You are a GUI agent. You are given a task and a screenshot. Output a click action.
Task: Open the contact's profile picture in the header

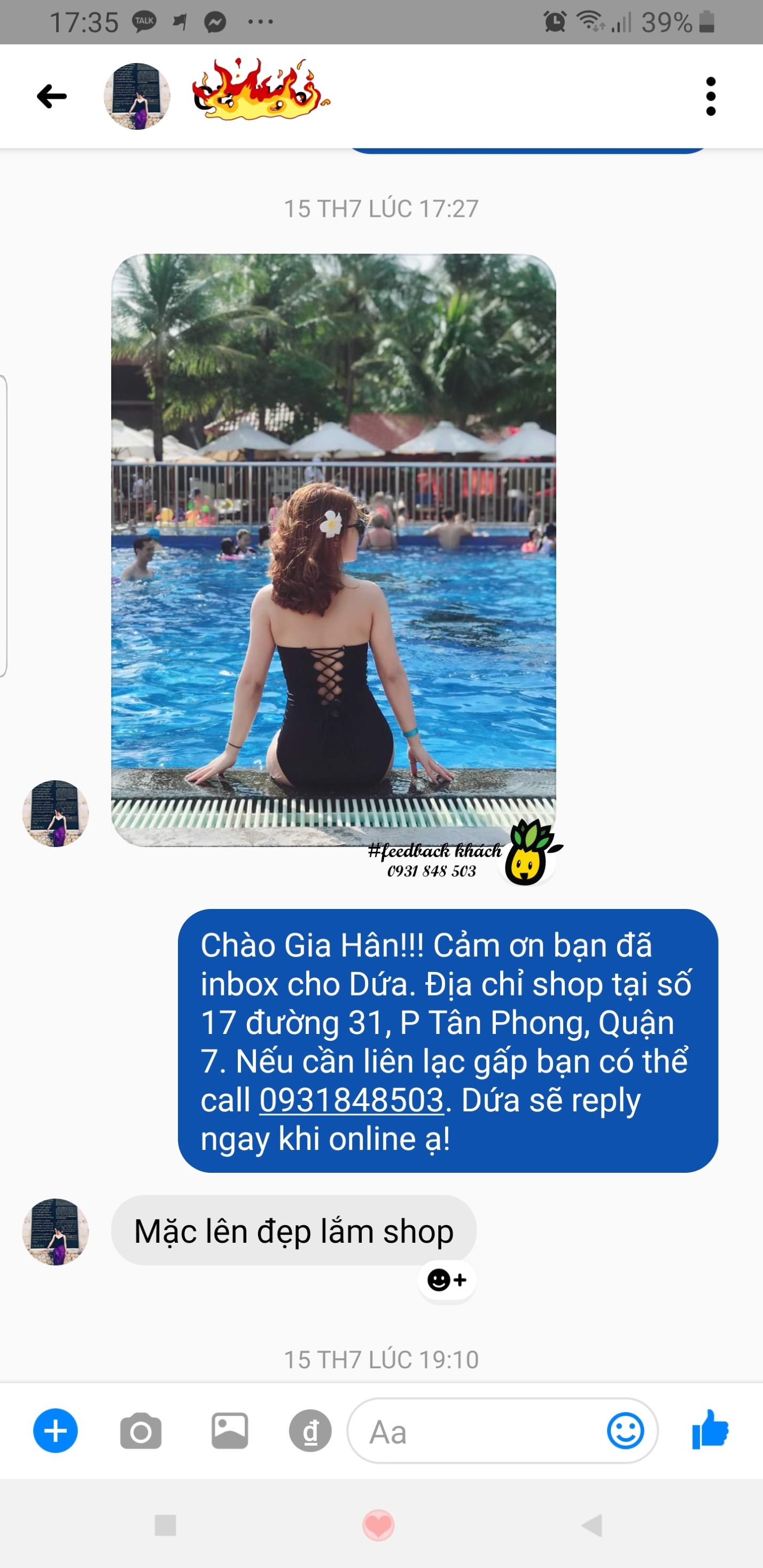(x=137, y=96)
